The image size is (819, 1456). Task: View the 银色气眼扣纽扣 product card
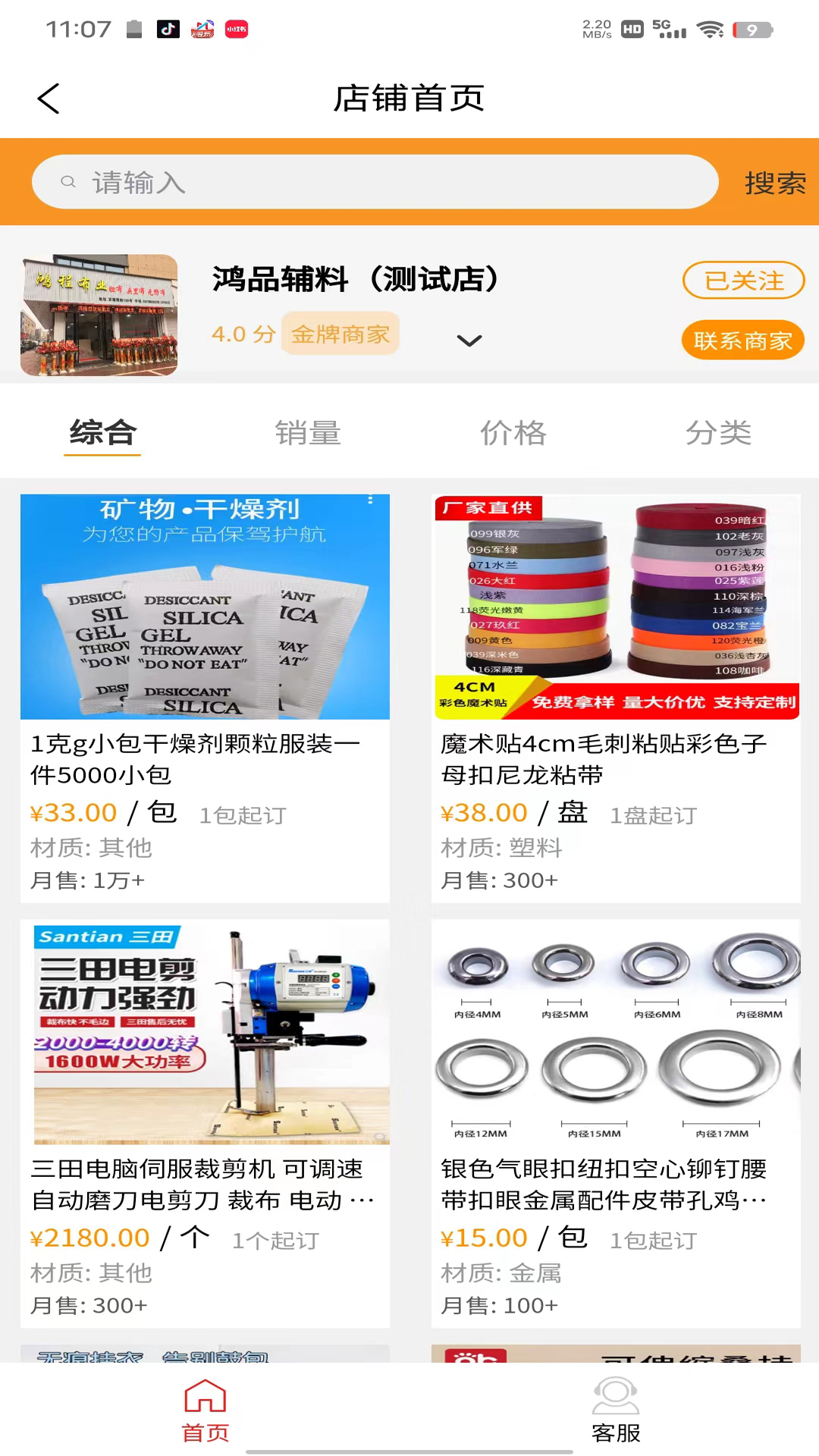(x=616, y=1122)
